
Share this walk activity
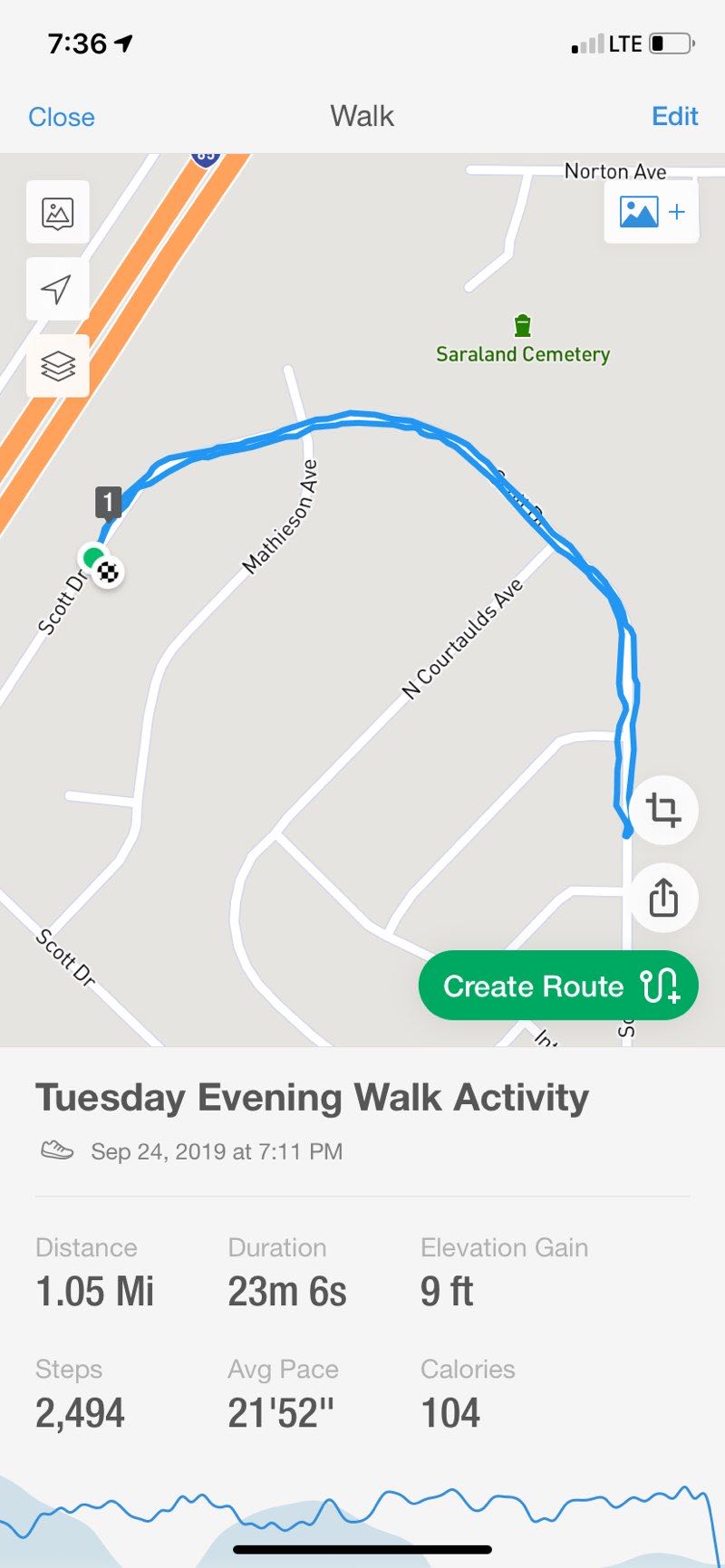coord(663,899)
